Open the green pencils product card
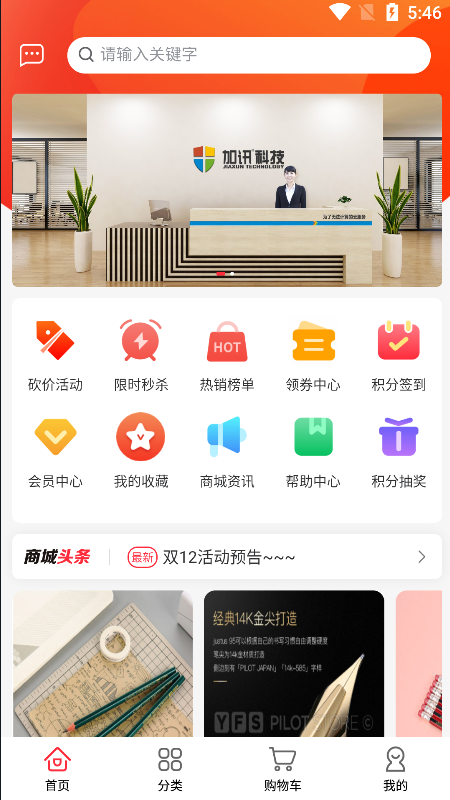The height and width of the screenshot is (800, 450). [x=103, y=663]
